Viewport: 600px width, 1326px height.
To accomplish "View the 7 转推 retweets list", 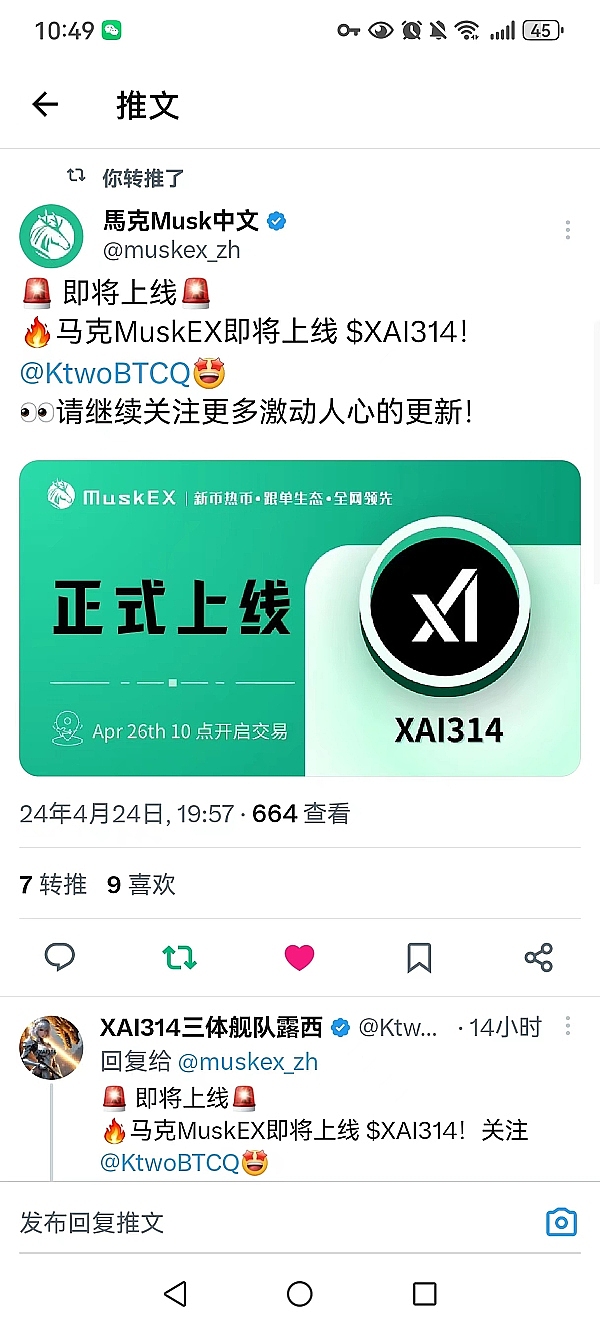I will [53, 884].
